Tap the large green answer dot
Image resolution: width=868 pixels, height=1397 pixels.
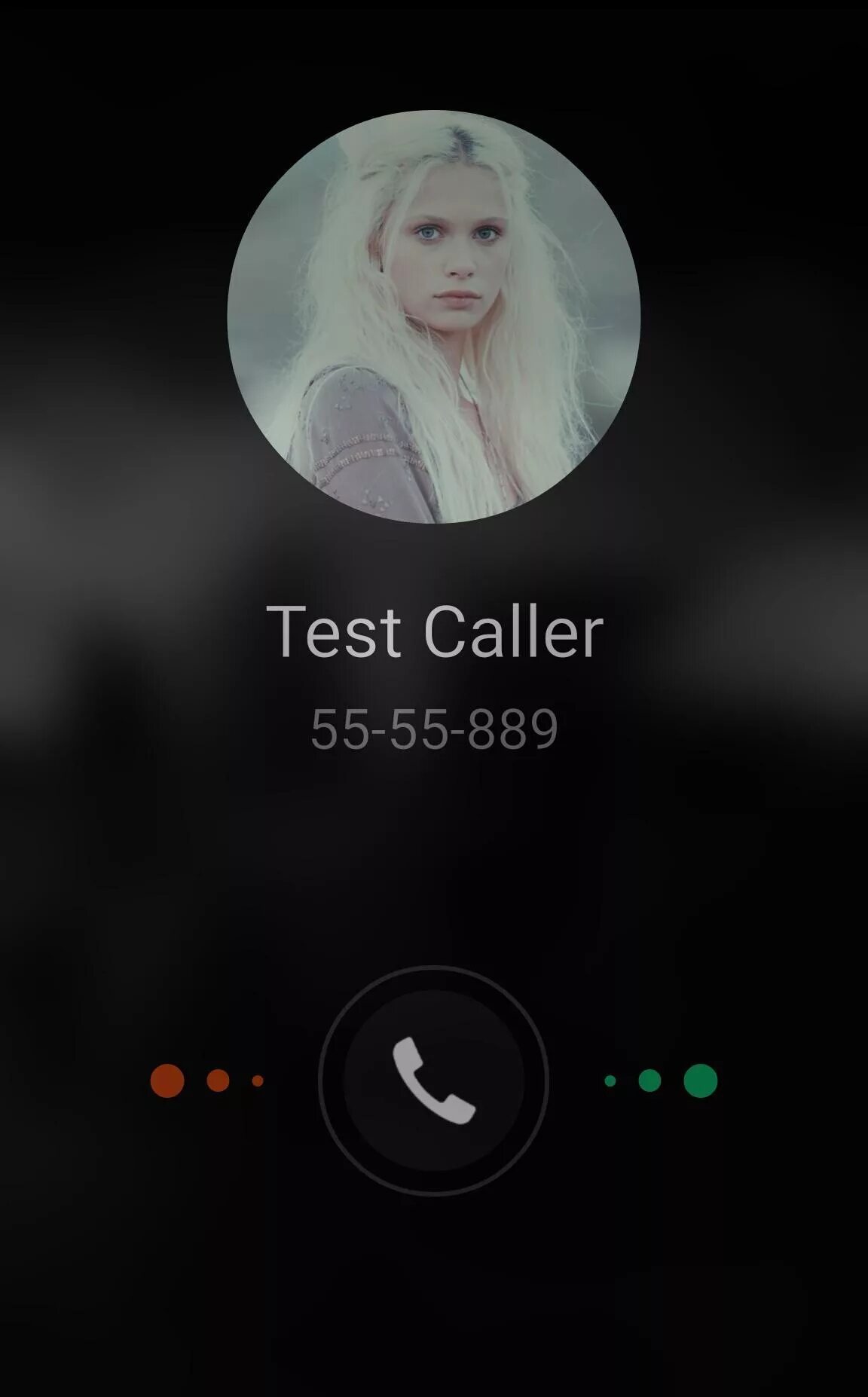[x=700, y=1081]
